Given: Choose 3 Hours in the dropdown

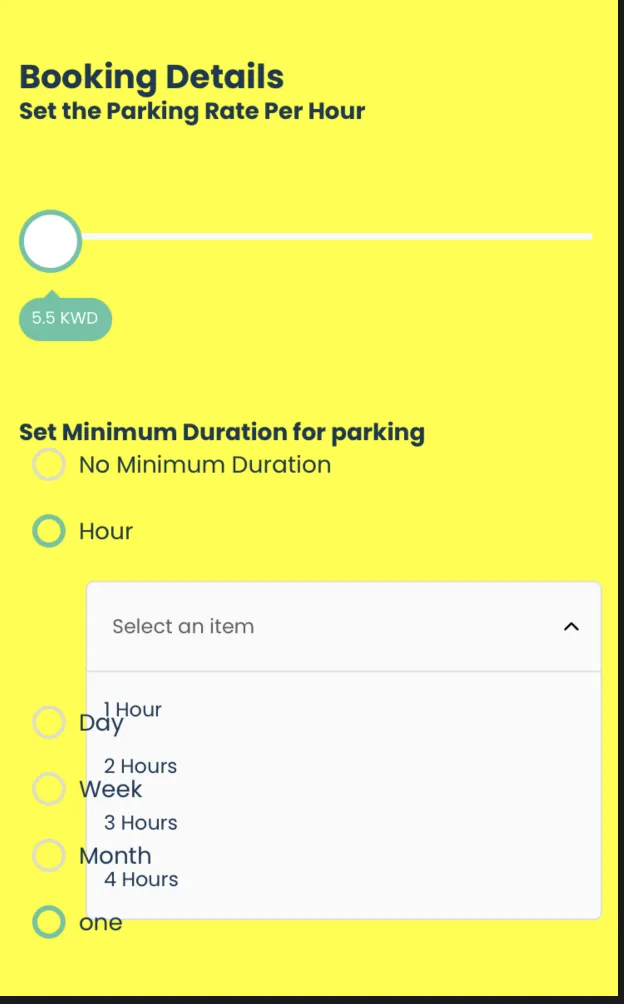Looking at the screenshot, I should pos(141,823).
